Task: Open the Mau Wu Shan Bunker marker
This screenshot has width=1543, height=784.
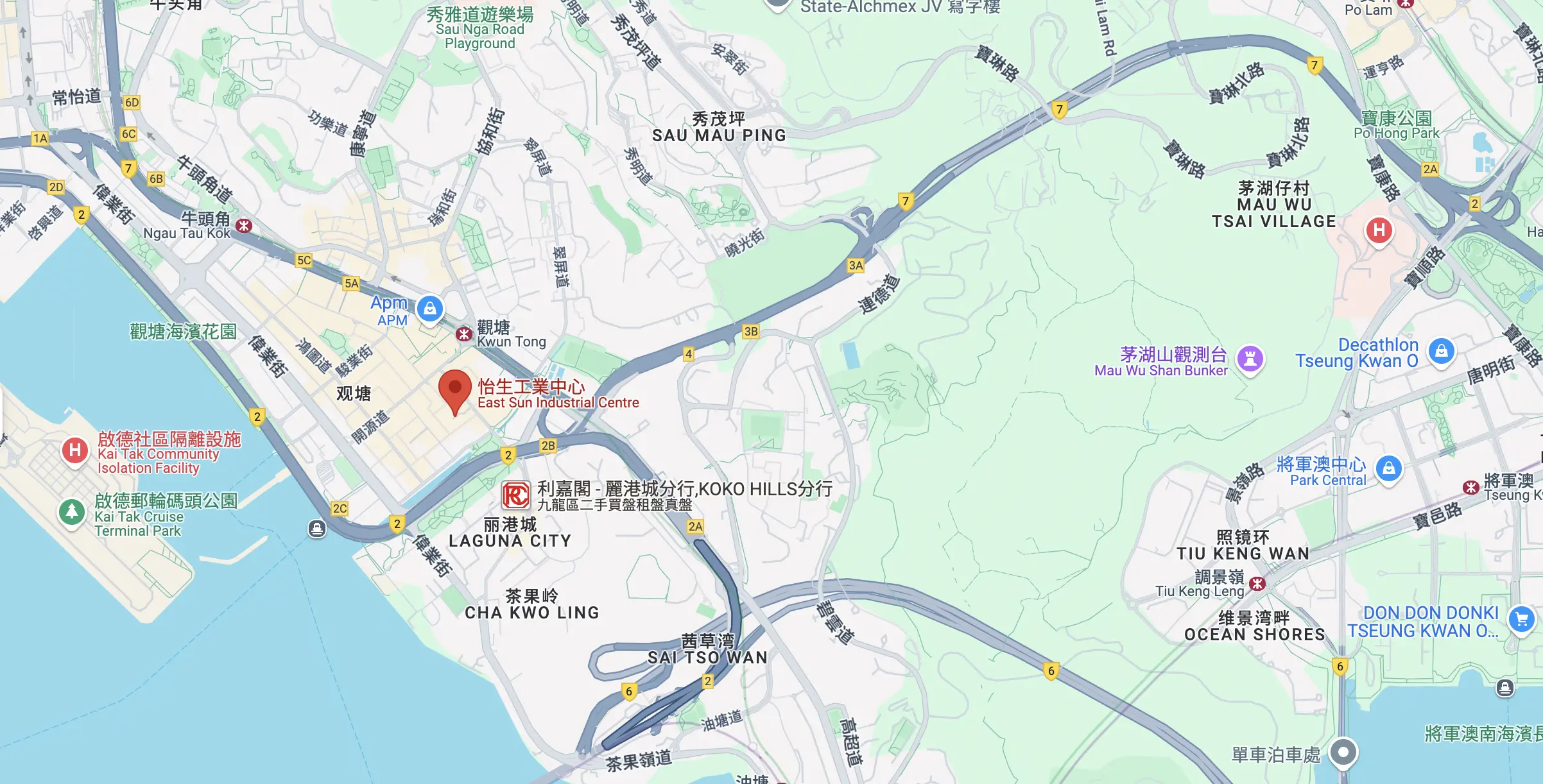Action: point(1250,359)
